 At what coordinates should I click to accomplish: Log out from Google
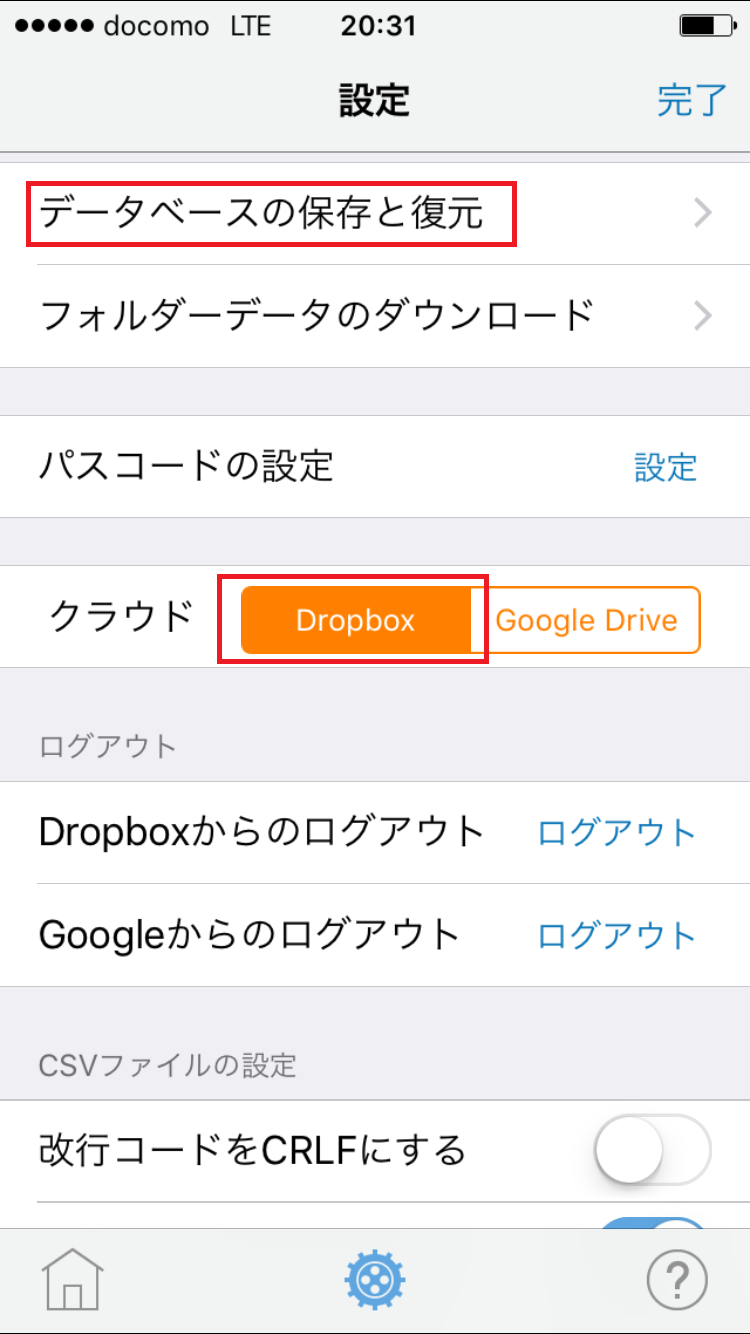click(x=616, y=936)
